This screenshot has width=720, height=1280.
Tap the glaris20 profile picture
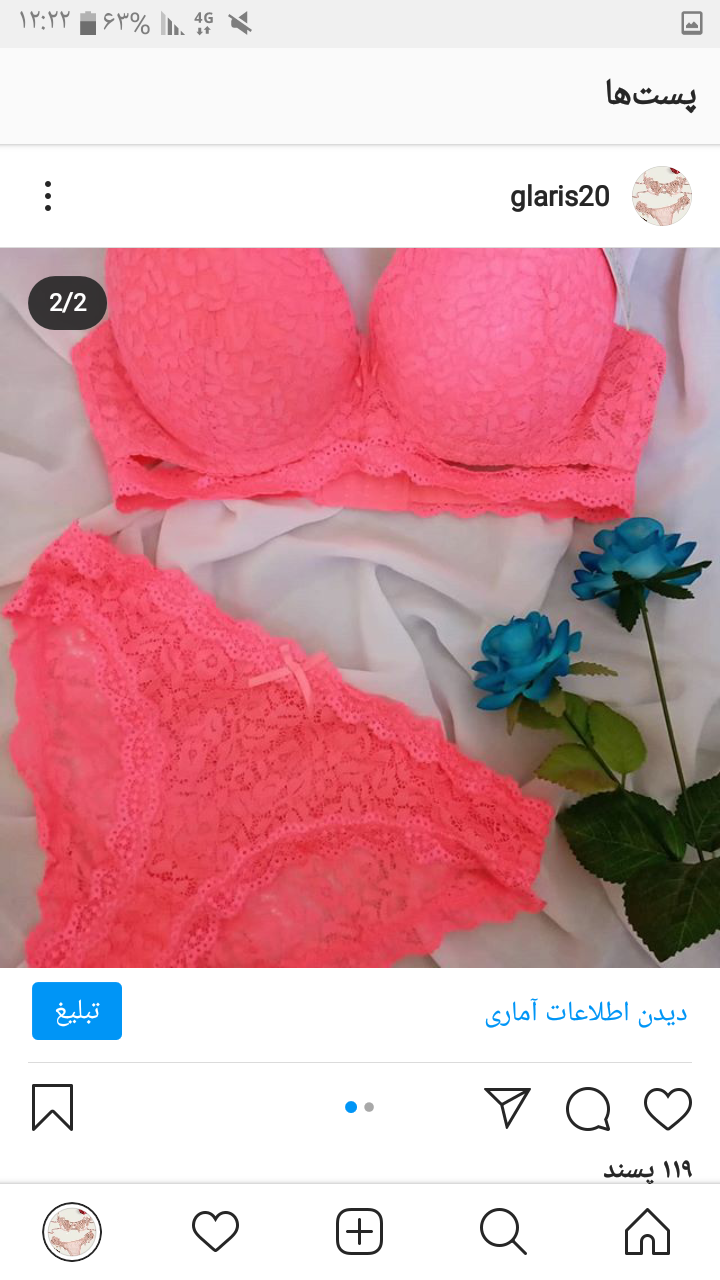click(662, 196)
